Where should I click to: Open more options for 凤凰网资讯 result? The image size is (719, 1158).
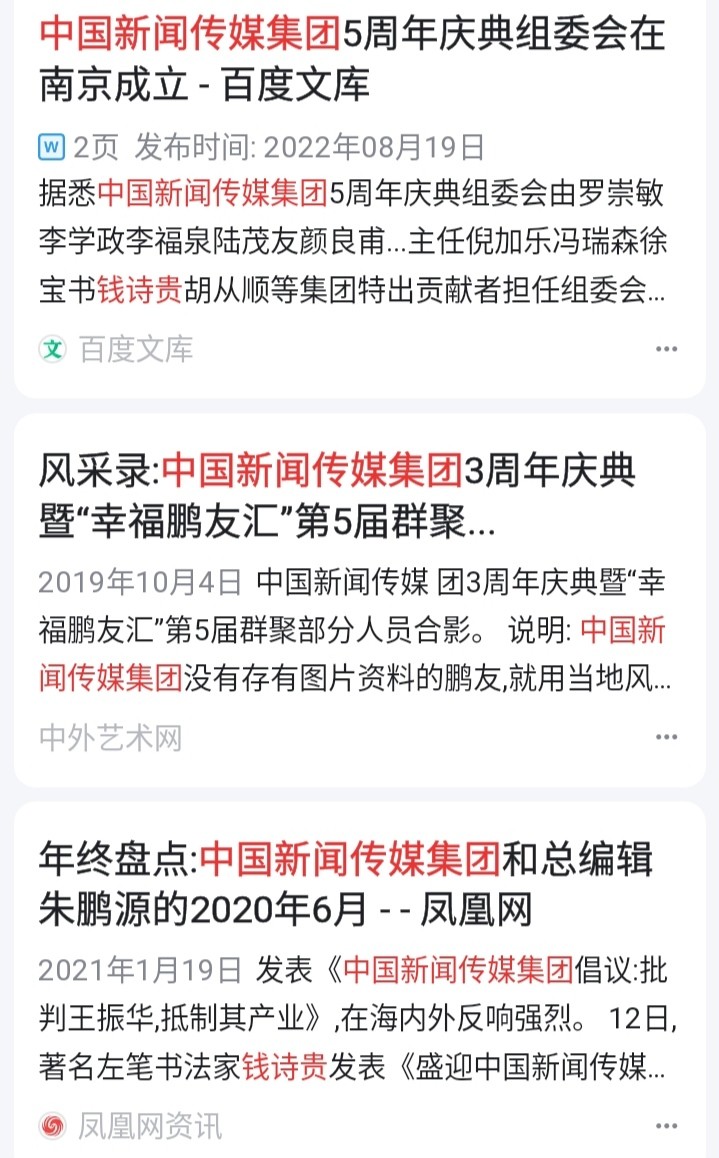tap(666, 1126)
